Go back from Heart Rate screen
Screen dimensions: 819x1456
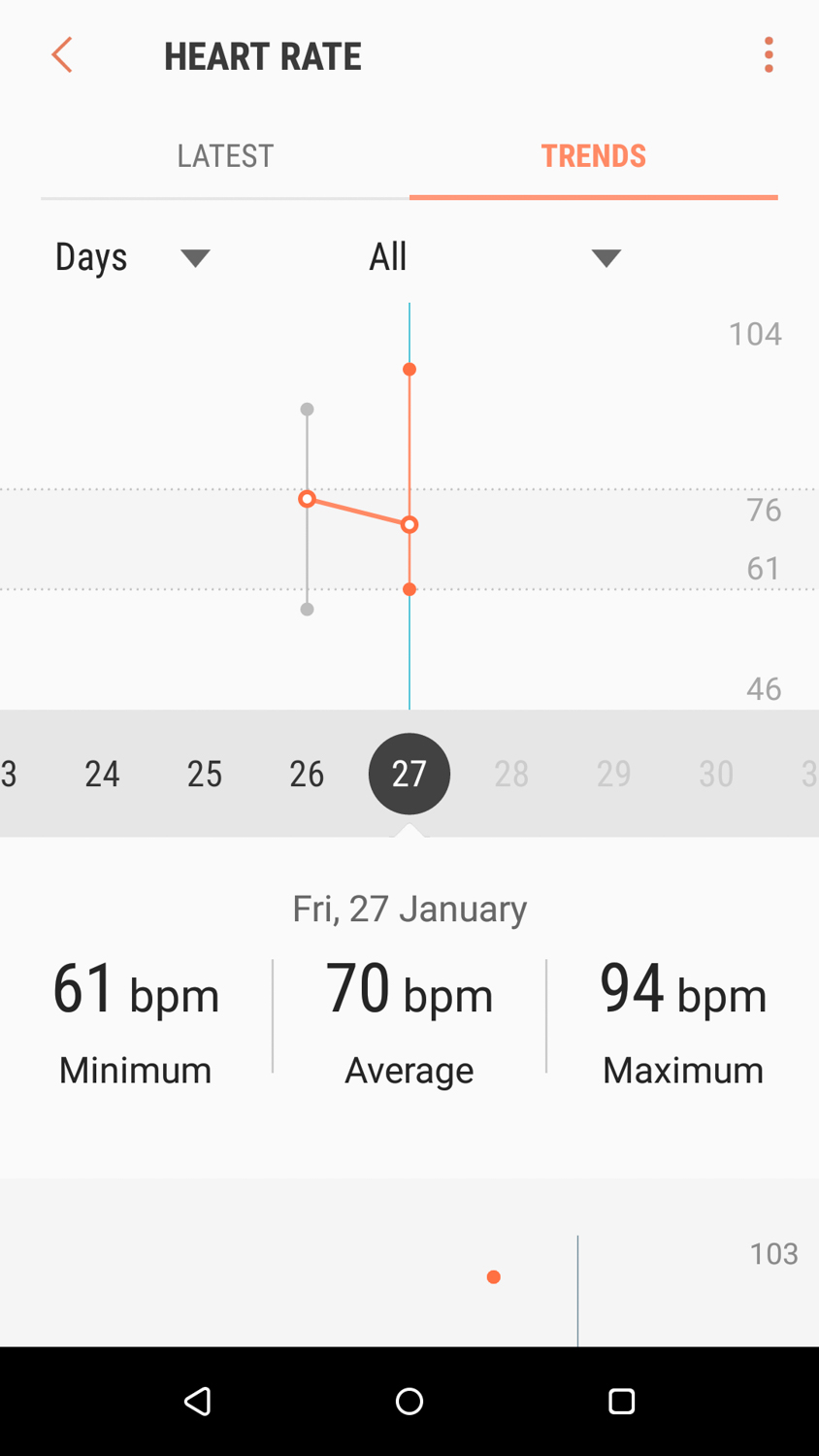(x=62, y=55)
